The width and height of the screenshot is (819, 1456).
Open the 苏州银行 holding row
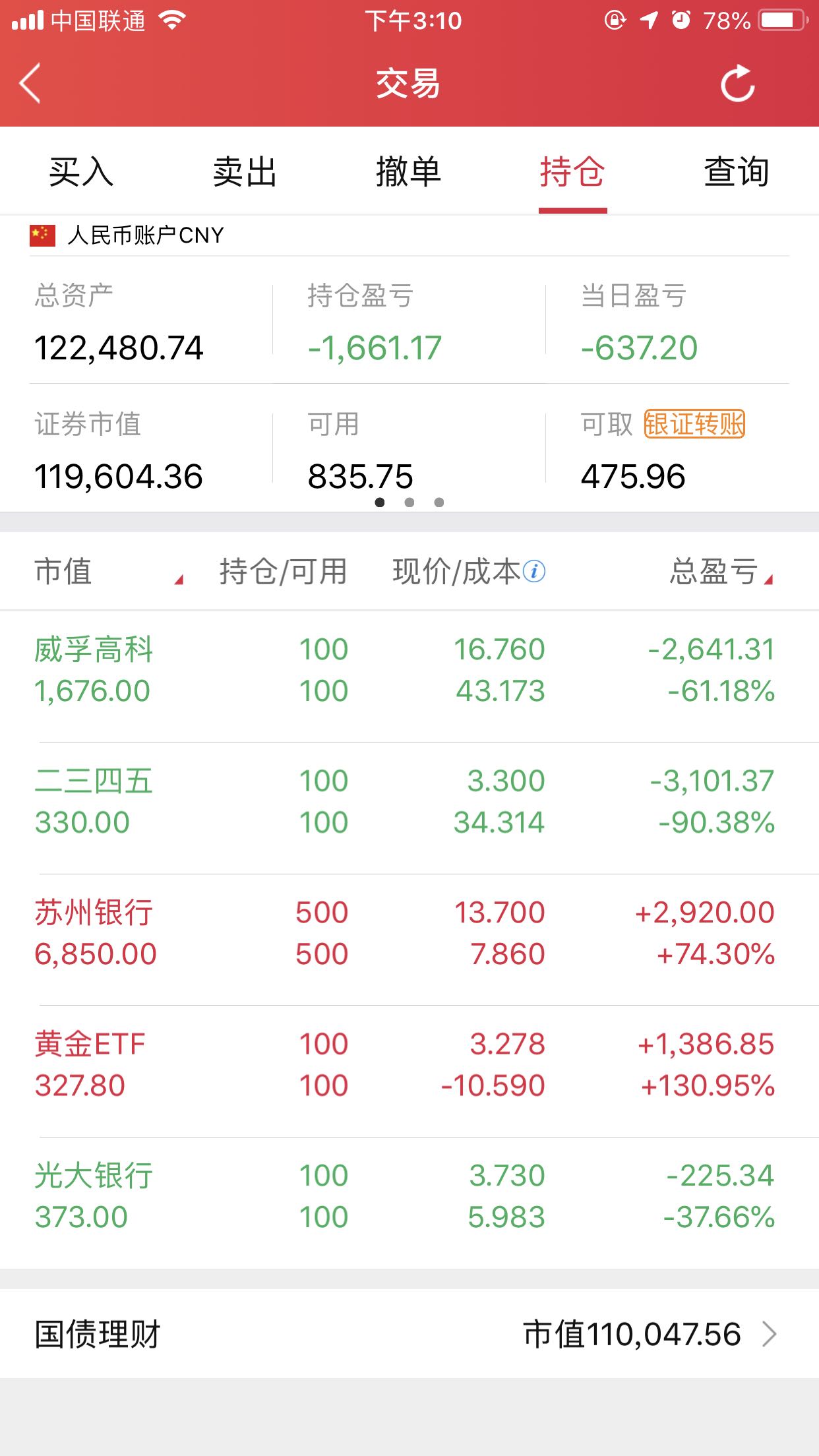pos(409,940)
